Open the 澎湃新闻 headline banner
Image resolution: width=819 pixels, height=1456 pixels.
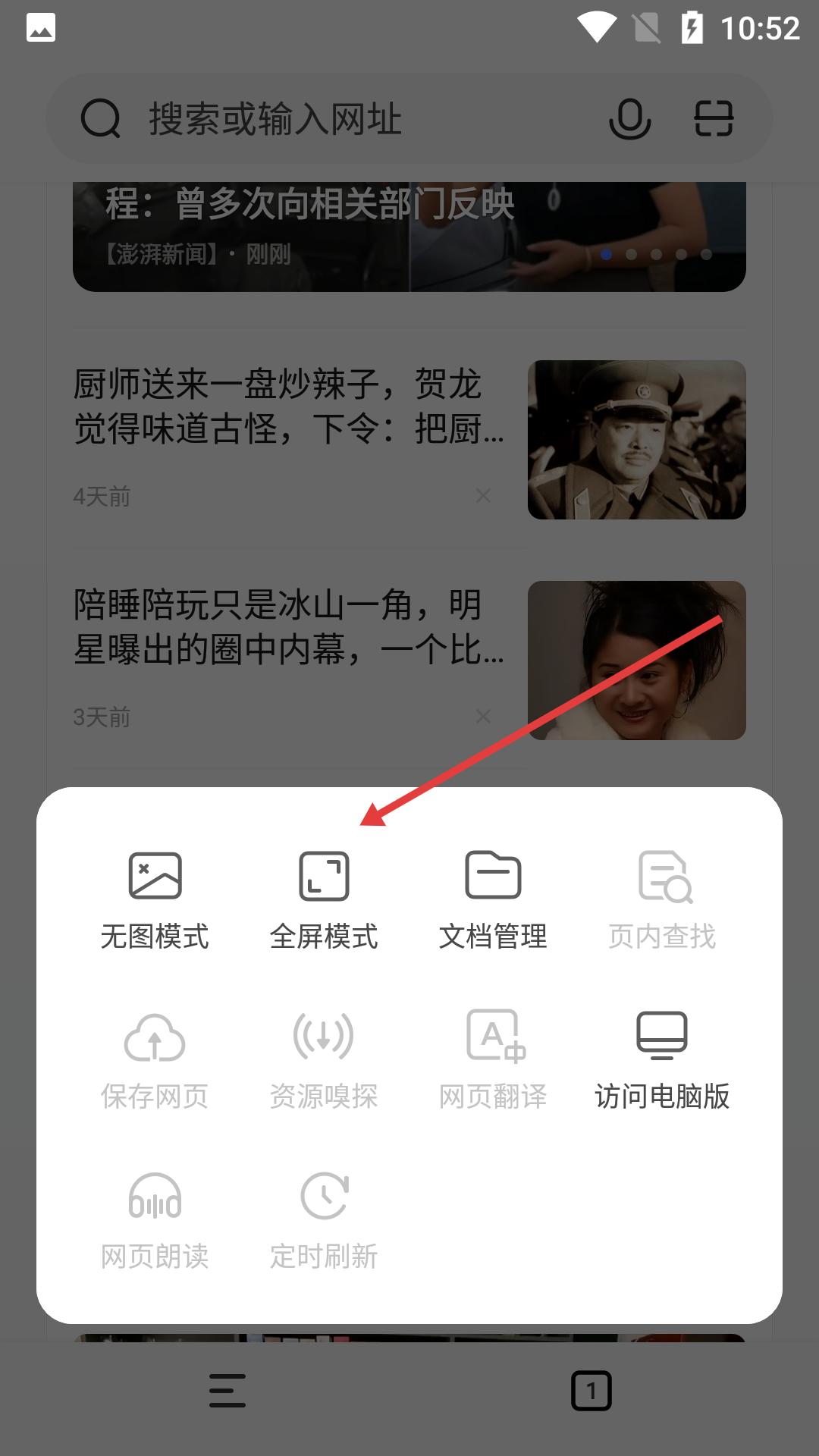(409, 237)
